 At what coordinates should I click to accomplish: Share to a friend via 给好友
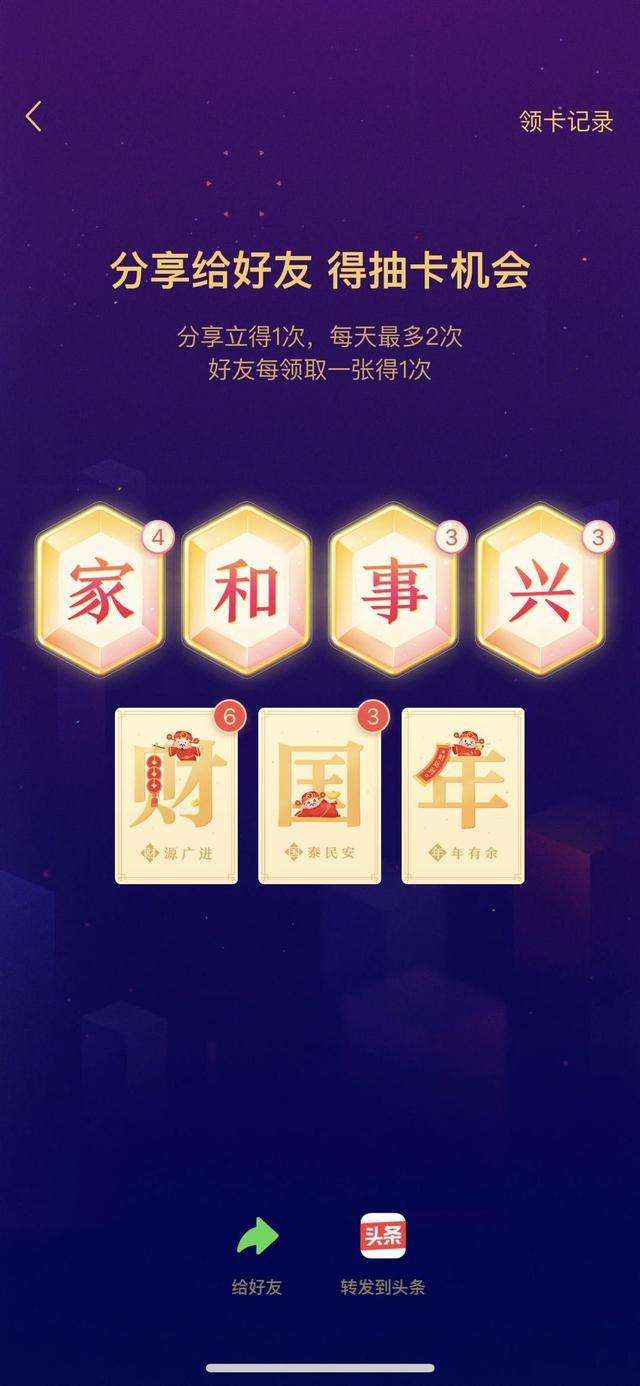(x=257, y=1255)
